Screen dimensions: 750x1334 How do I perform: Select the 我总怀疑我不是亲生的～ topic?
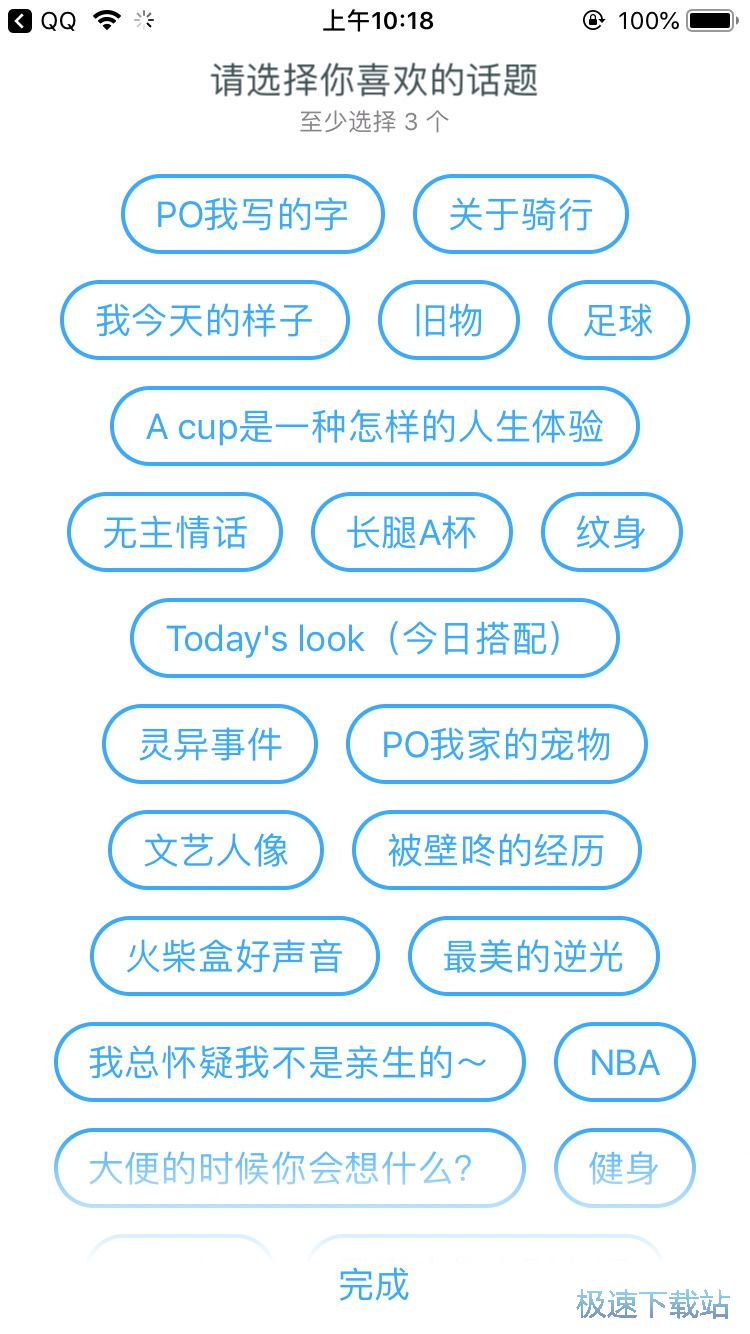pos(289,1062)
